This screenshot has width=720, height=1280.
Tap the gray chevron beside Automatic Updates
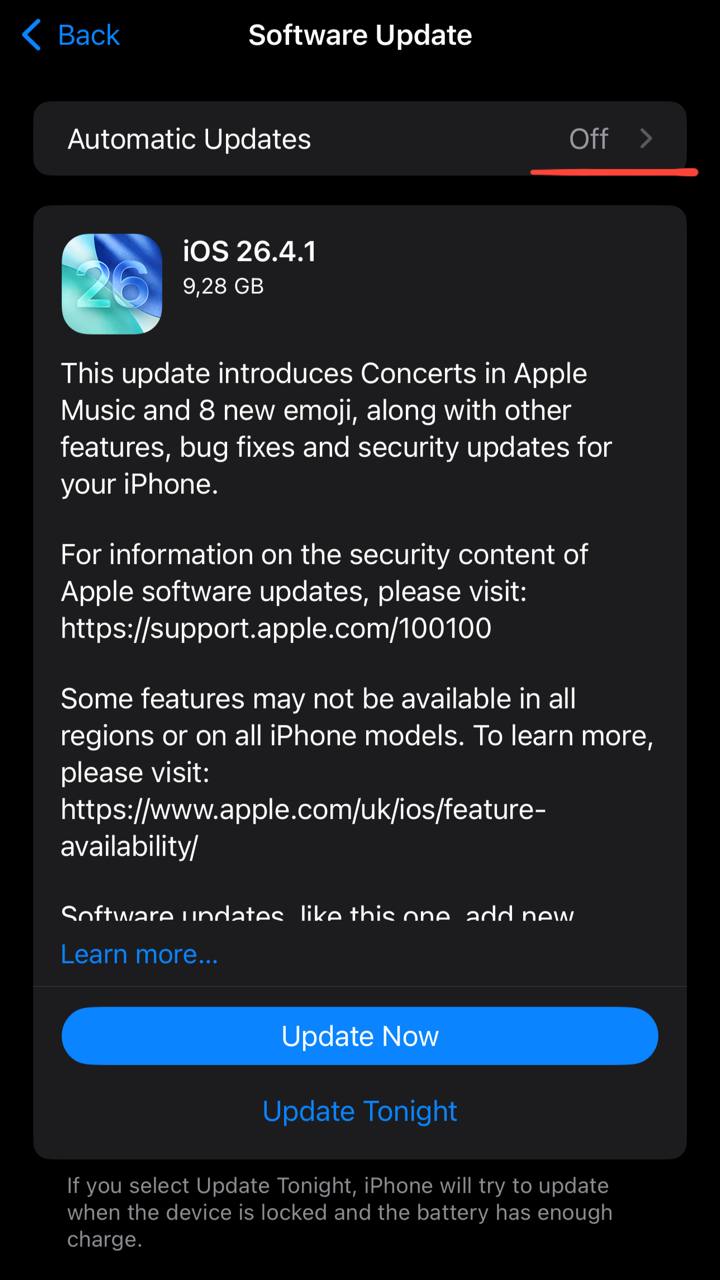pyautogui.click(x=645, y=139)
